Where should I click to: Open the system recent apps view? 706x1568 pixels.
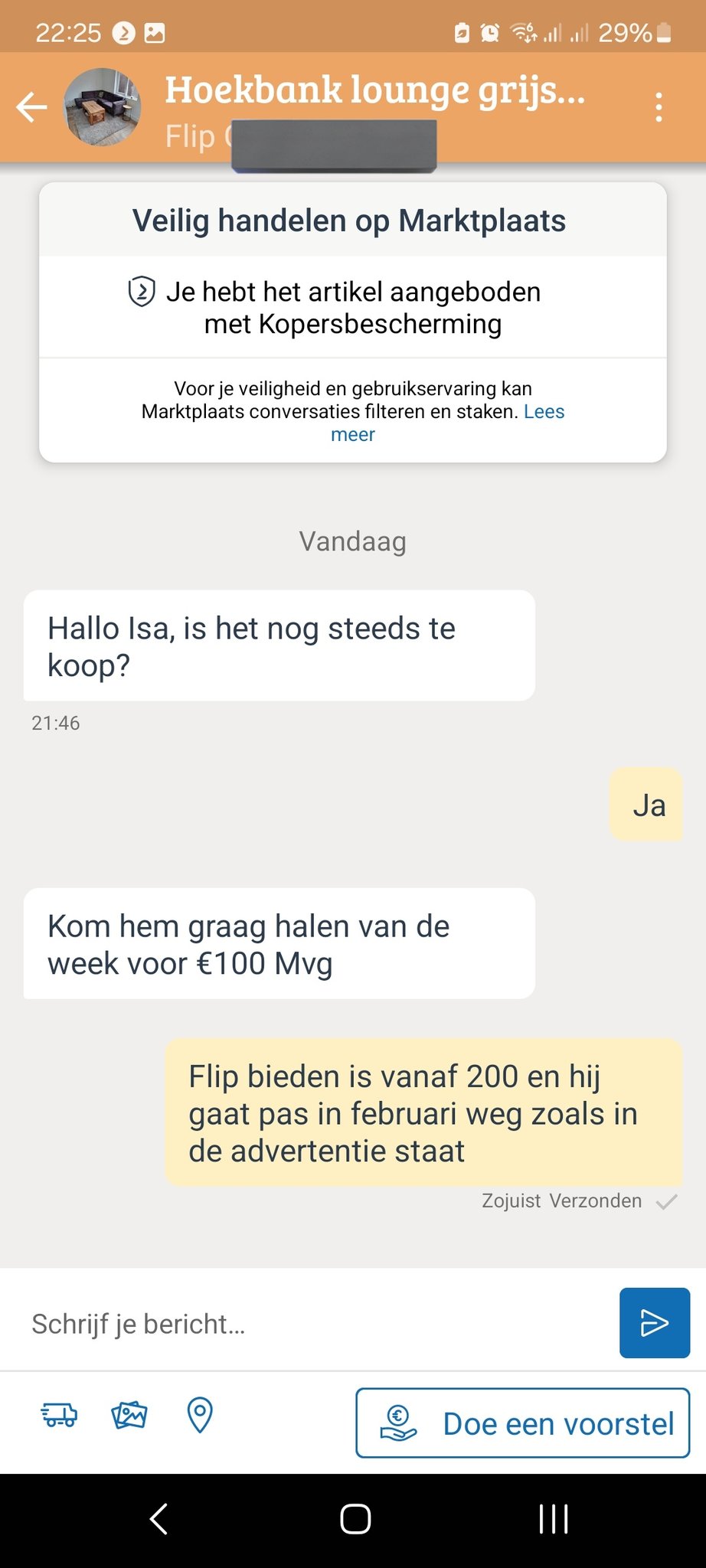point(553,1519)
